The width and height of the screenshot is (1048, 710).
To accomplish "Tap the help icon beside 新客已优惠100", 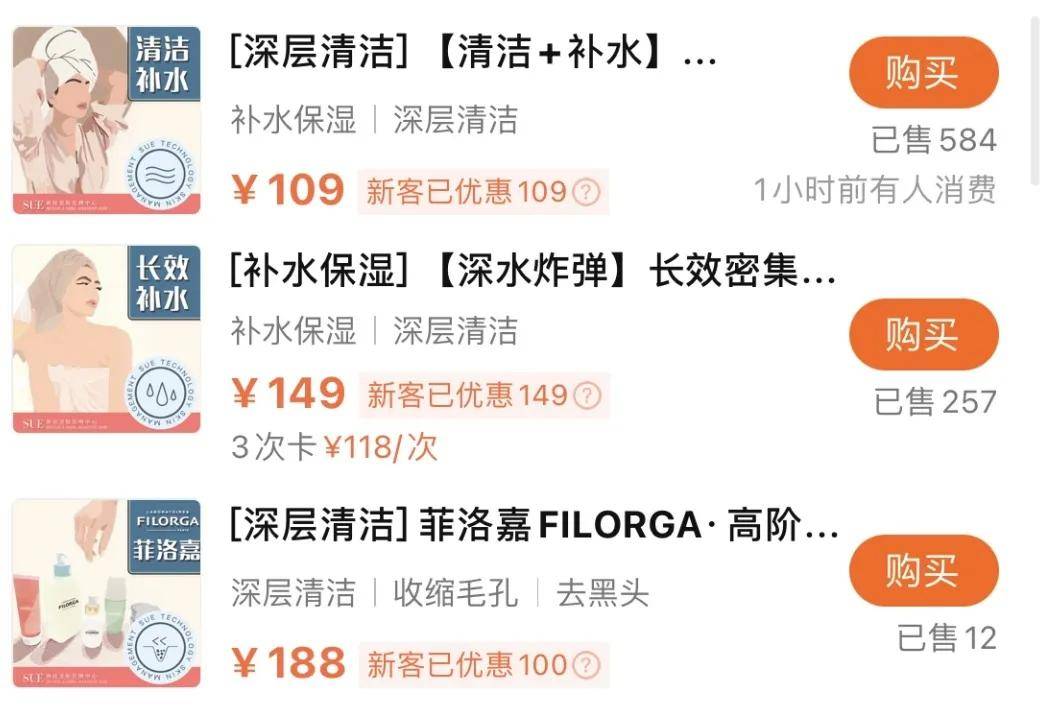I will [x=587, y=664].
